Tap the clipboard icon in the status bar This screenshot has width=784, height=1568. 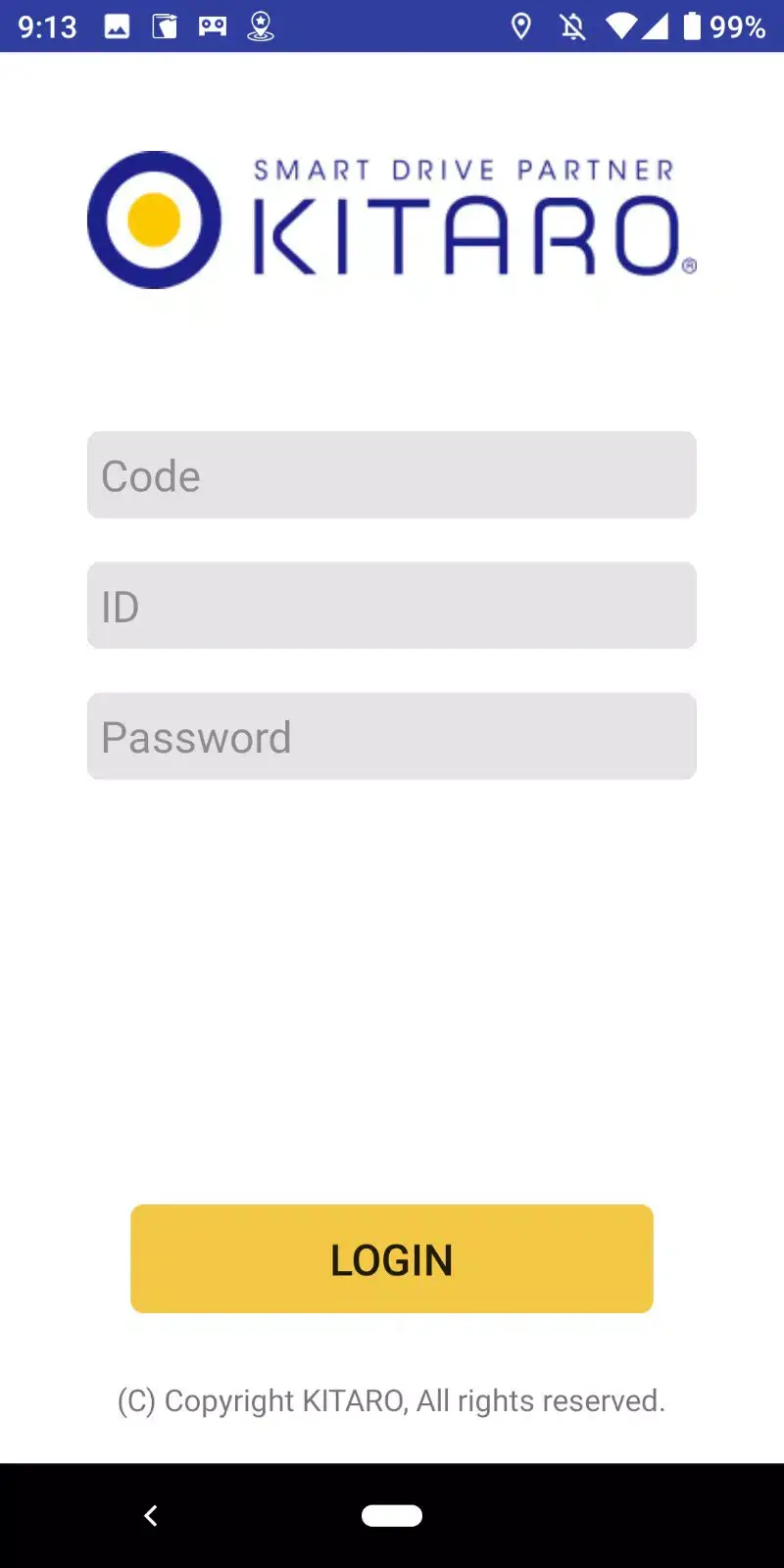(x=167, y=26)
